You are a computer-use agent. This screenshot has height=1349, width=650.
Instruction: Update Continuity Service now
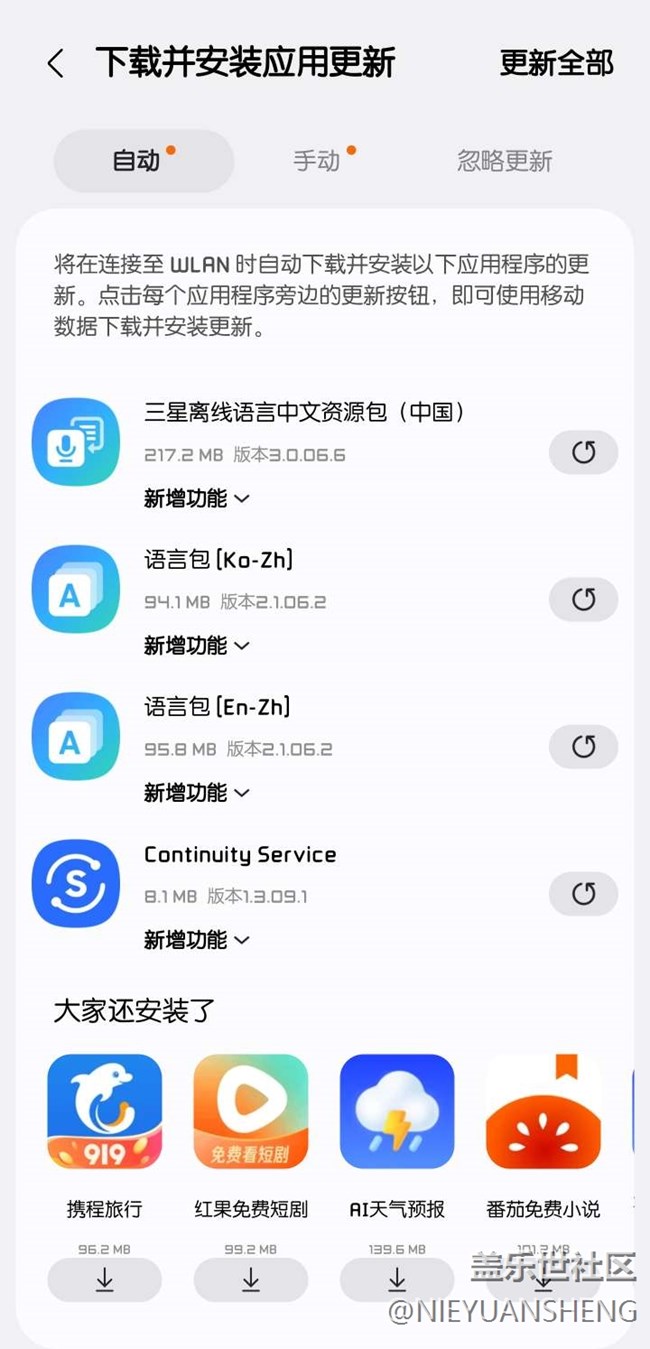pyautogui.click(x=583, y=894)
